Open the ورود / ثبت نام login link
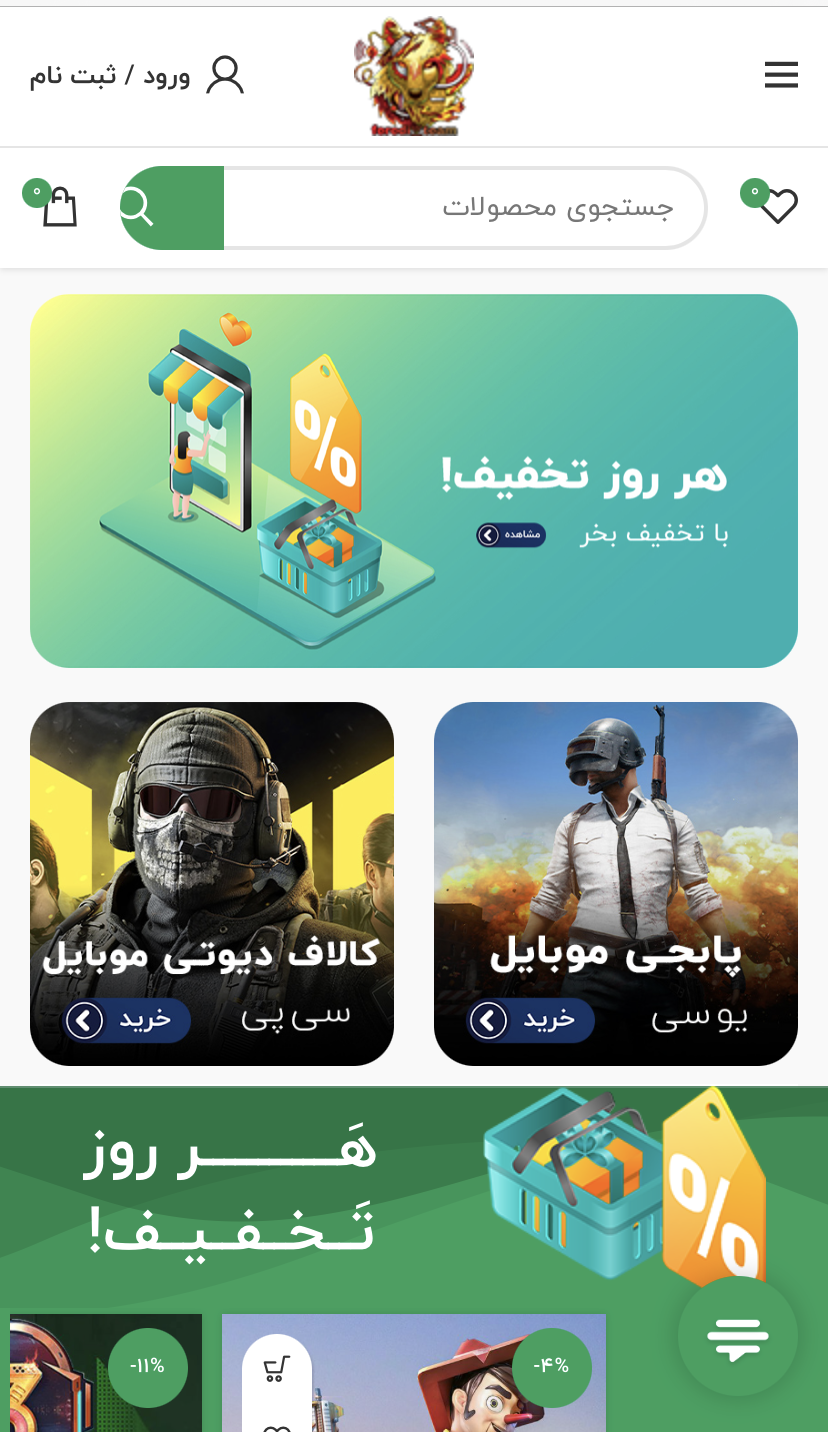The height and width of the screenshot is (1432, 828). 137,75
